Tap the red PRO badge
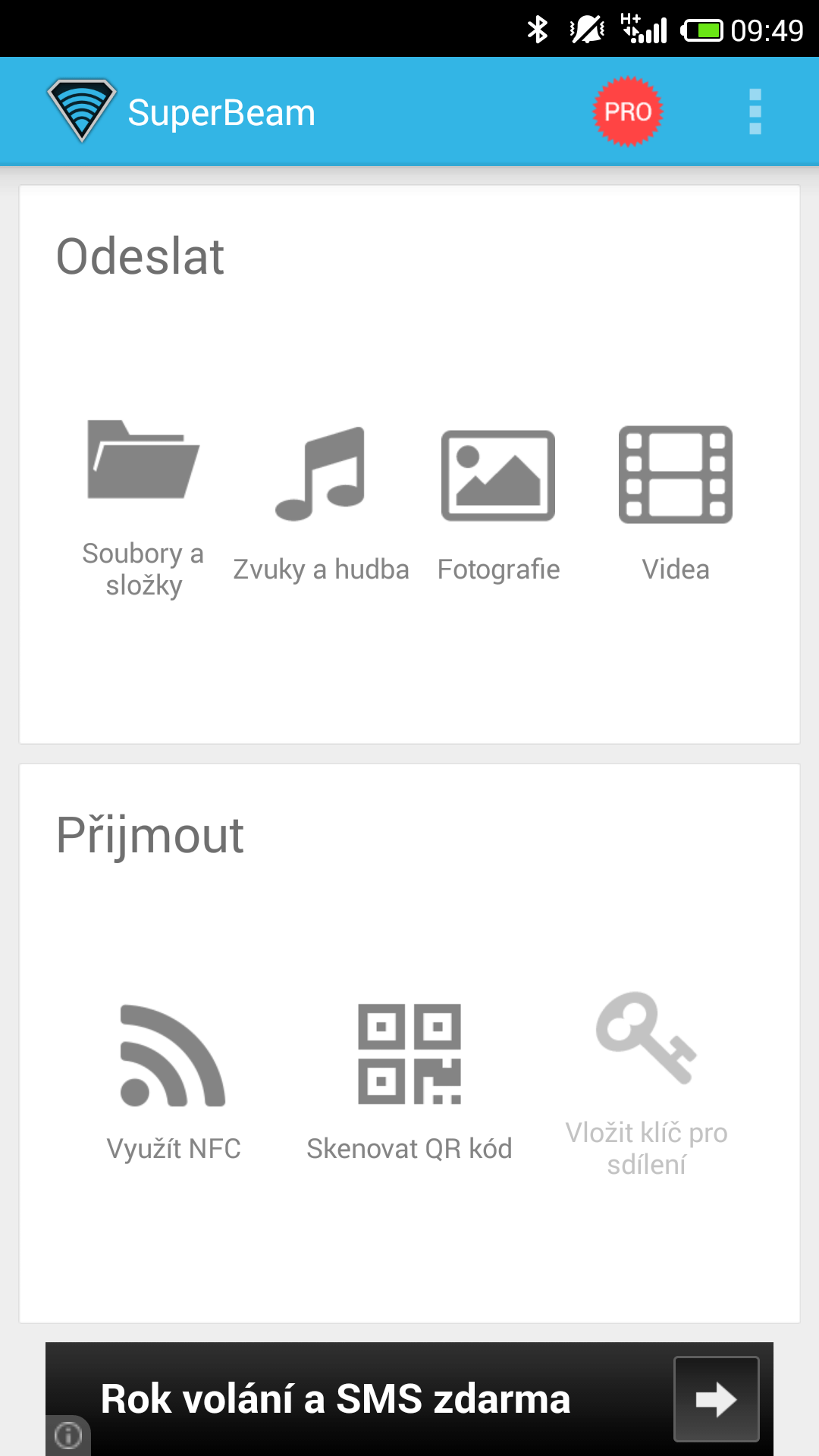 tap(628, 111)
